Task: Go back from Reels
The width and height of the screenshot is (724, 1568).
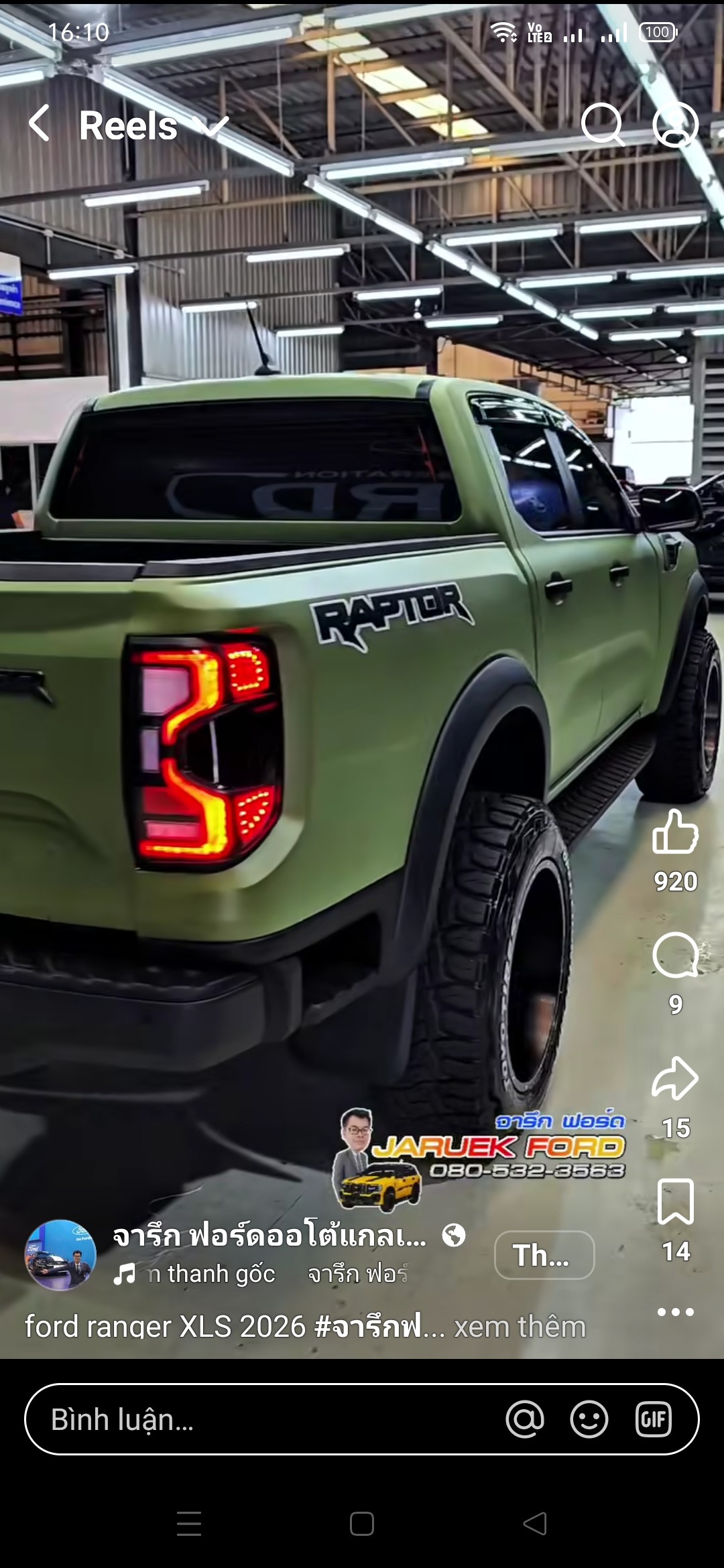Action: click(40, 124)
